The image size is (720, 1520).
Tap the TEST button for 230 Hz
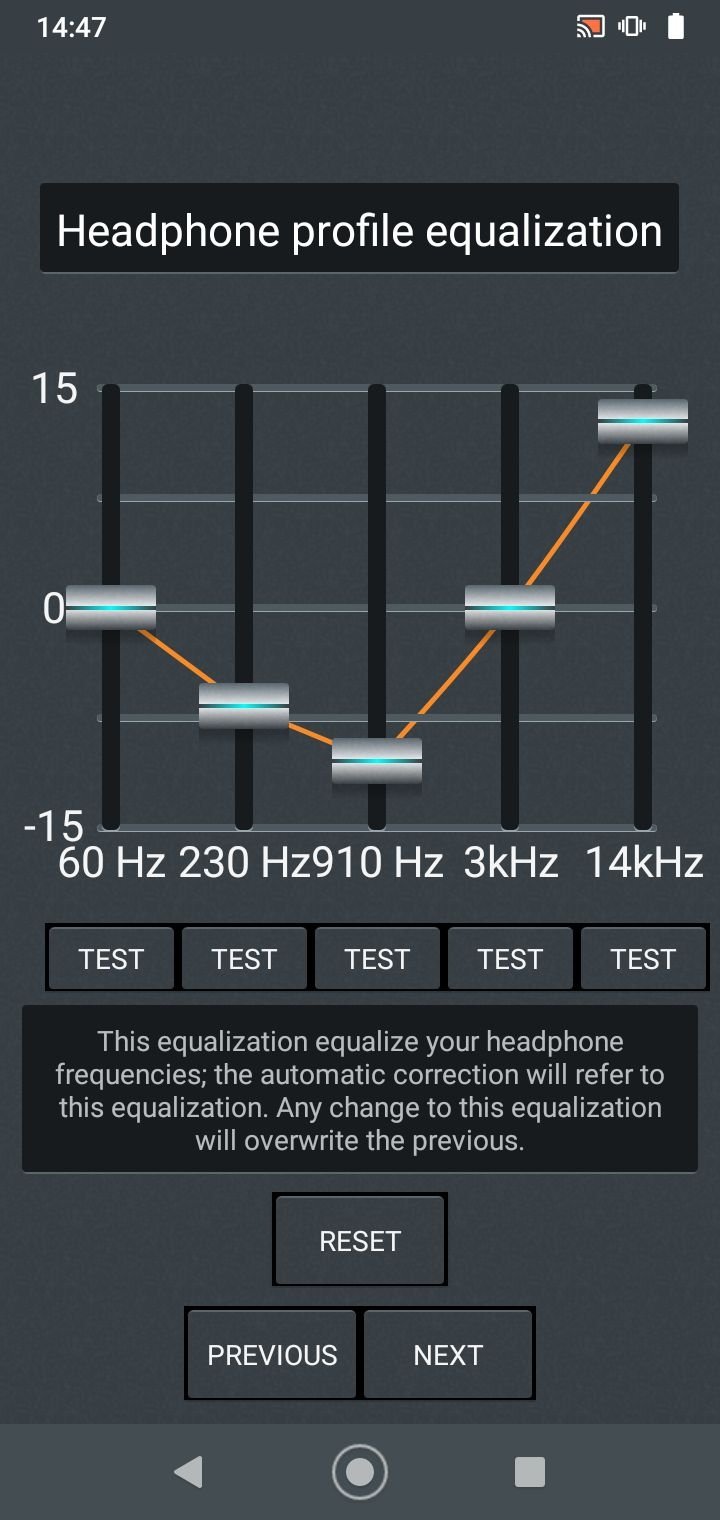244,959
